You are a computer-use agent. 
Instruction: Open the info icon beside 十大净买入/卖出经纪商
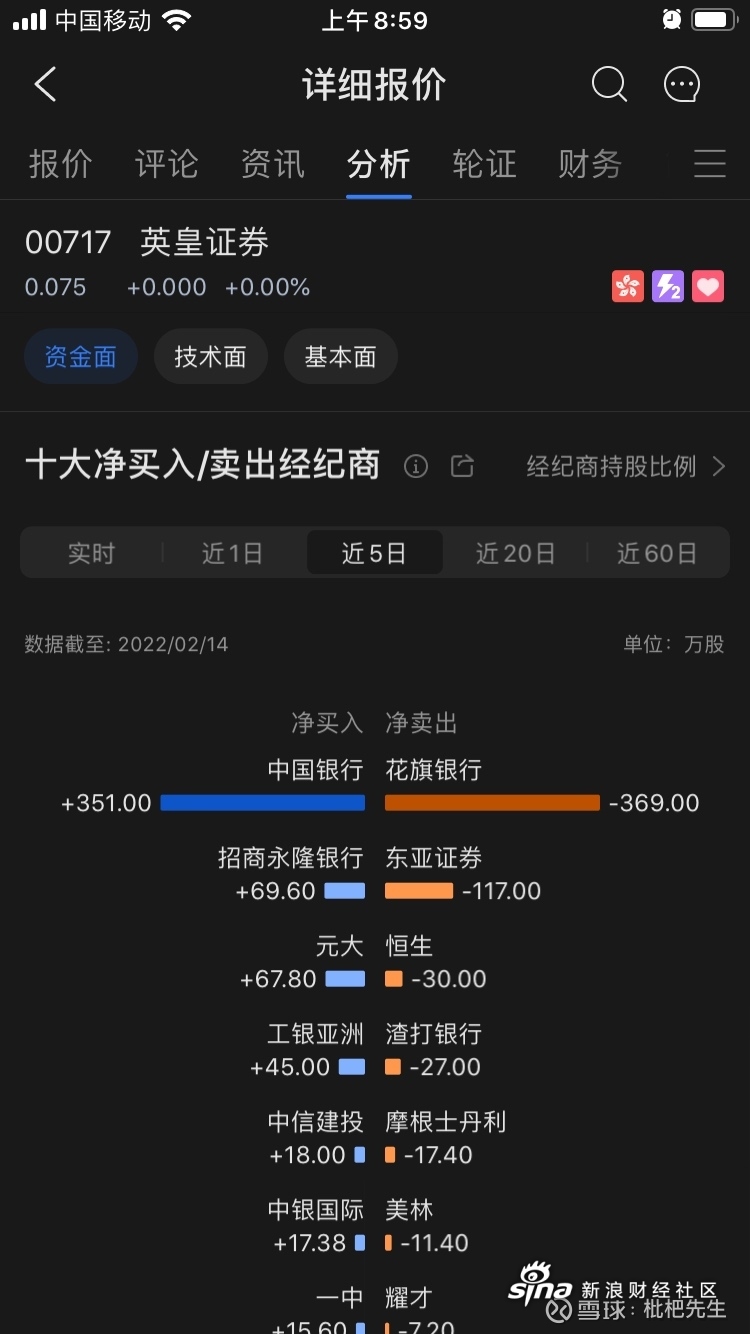point(416,466)
